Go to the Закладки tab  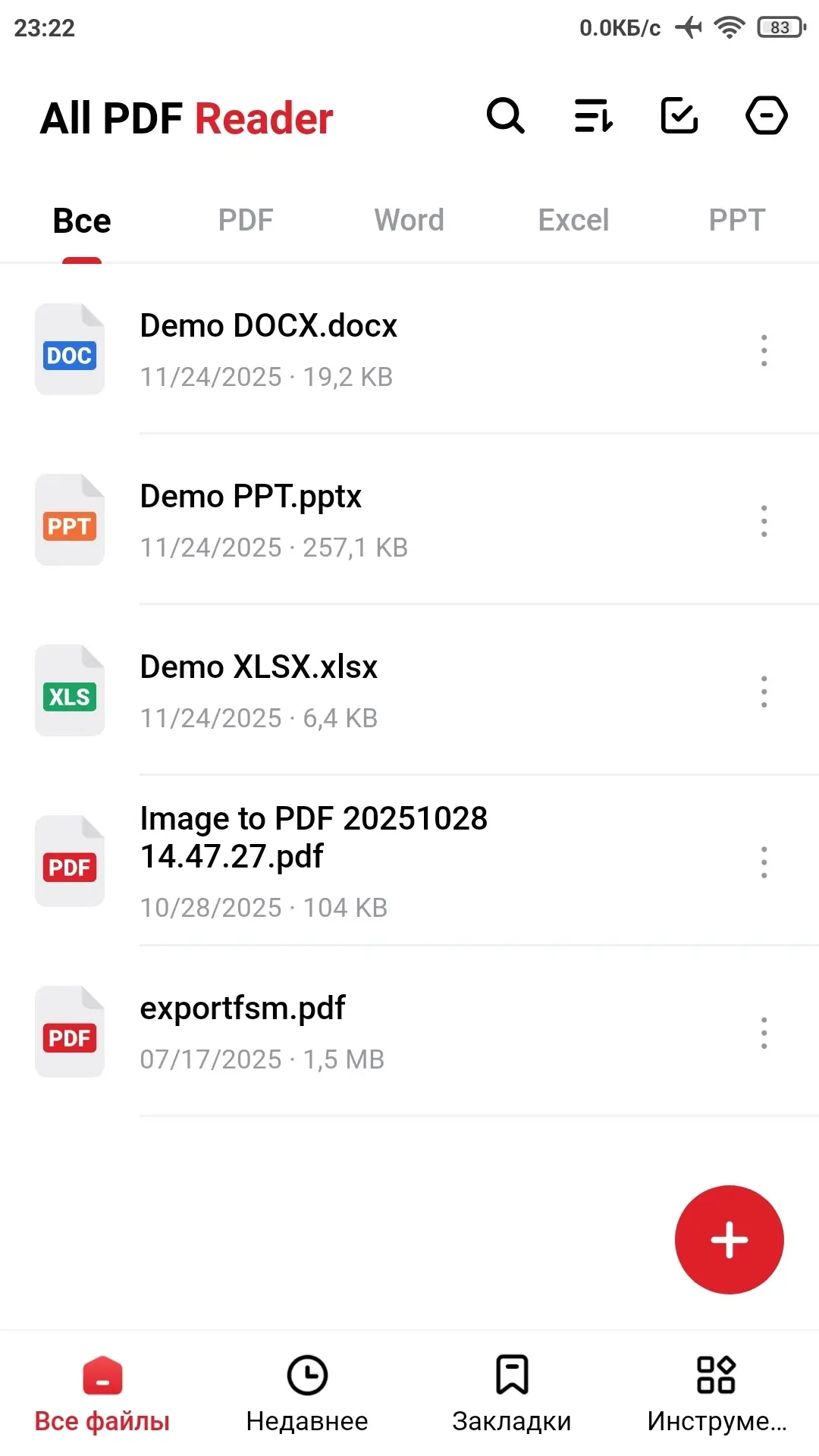[512, 1394]
